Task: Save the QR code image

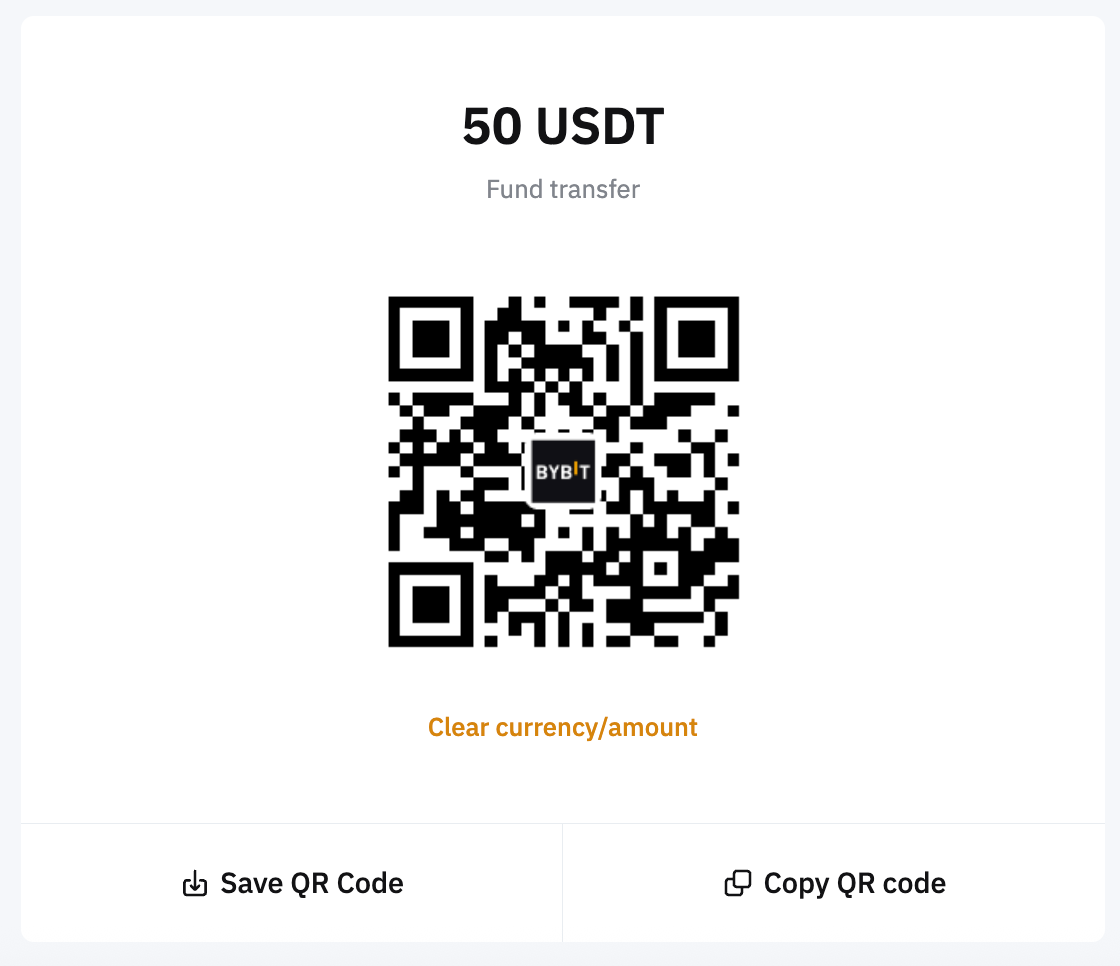Action: click(292, 883)
